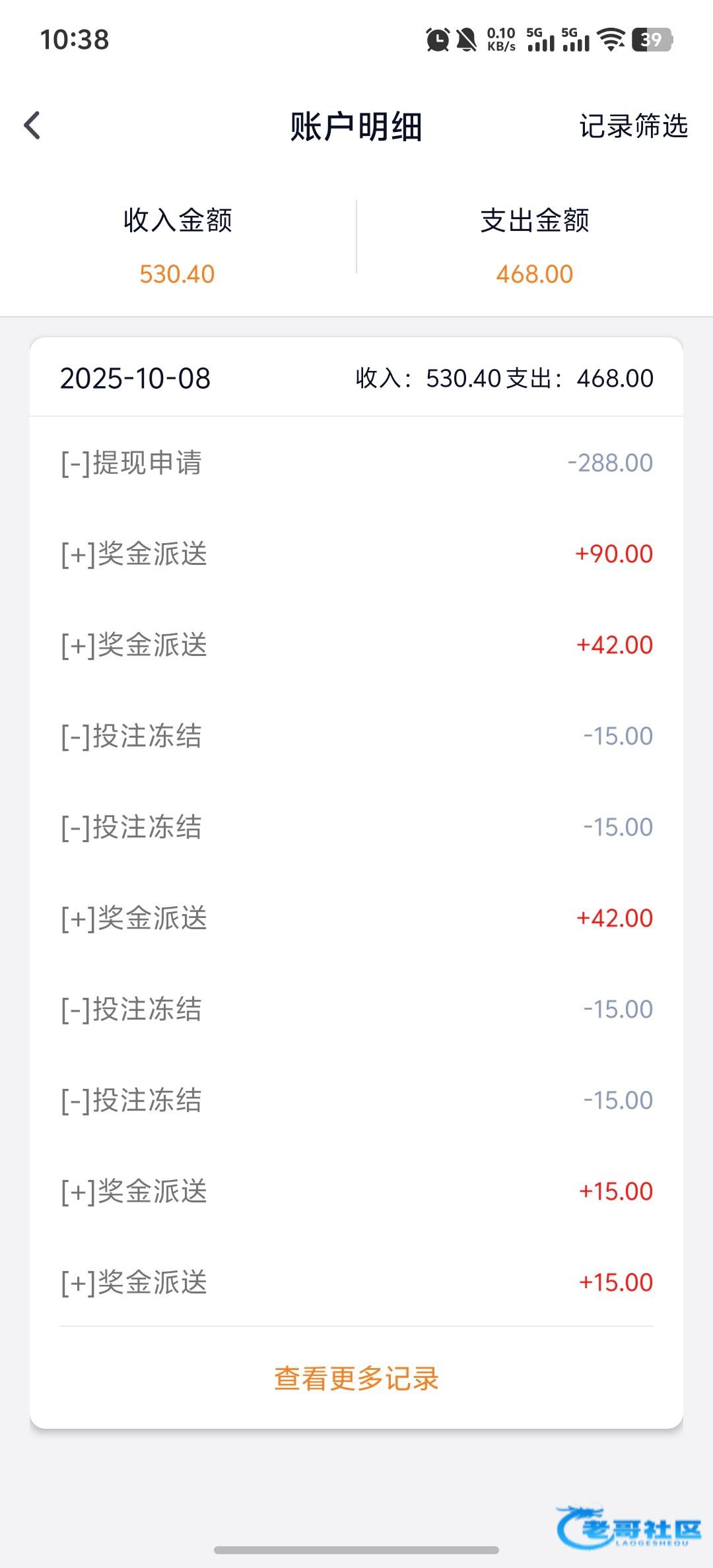Tap 查看更多记录 to load more records
This screenshot has height=1568, width=713.
(x=356, y=1379)
